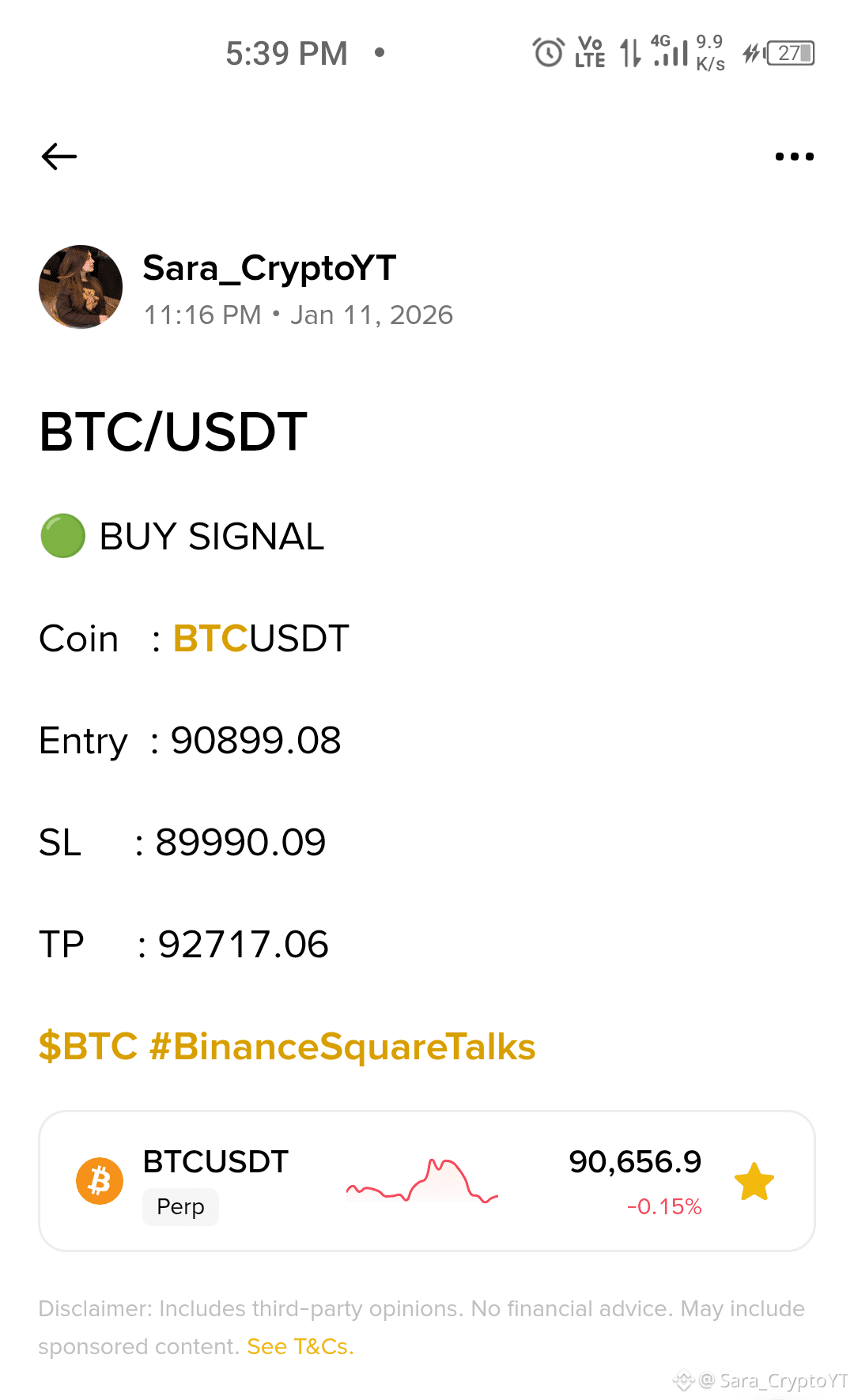This screenshot has height=1400, width=854.
Task: Toggle the favorite star for BTCUSDT
Action: pyautogui.click(x=754, y=1182)
